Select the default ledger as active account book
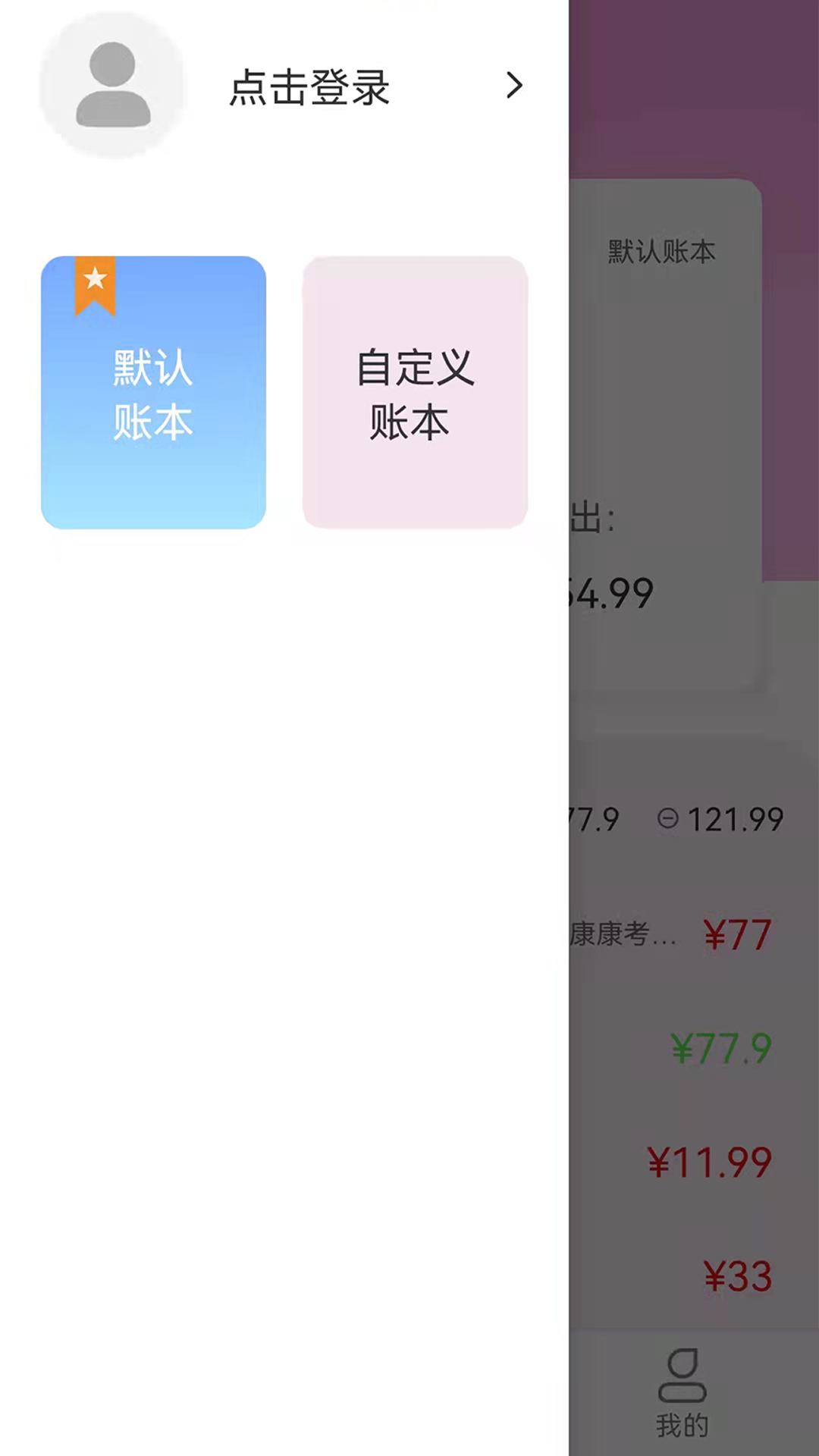819x1456 pixels. 153,391
